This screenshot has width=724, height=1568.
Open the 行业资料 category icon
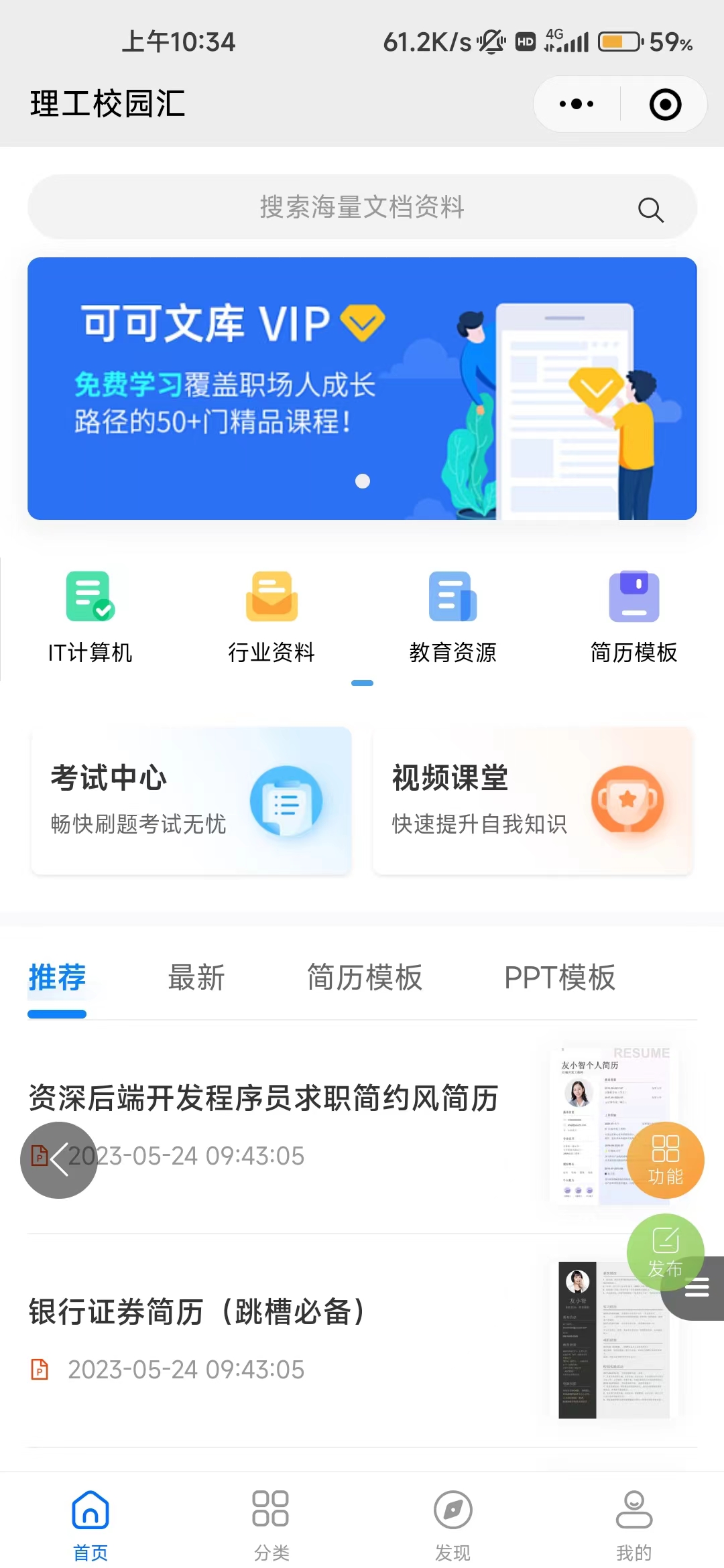click(271, 600)
